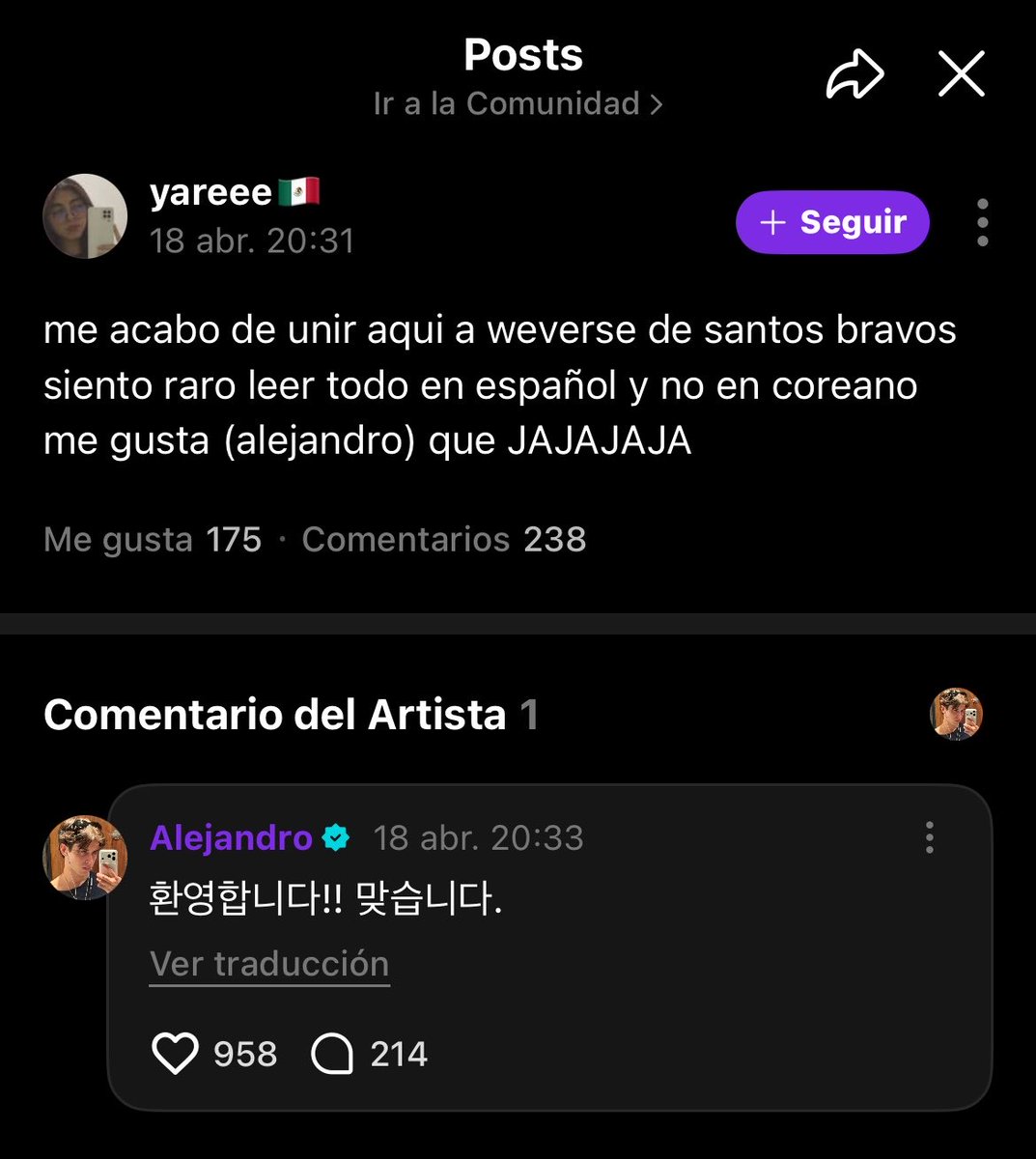View yareee's profile picture

click(x=85, y=216)
